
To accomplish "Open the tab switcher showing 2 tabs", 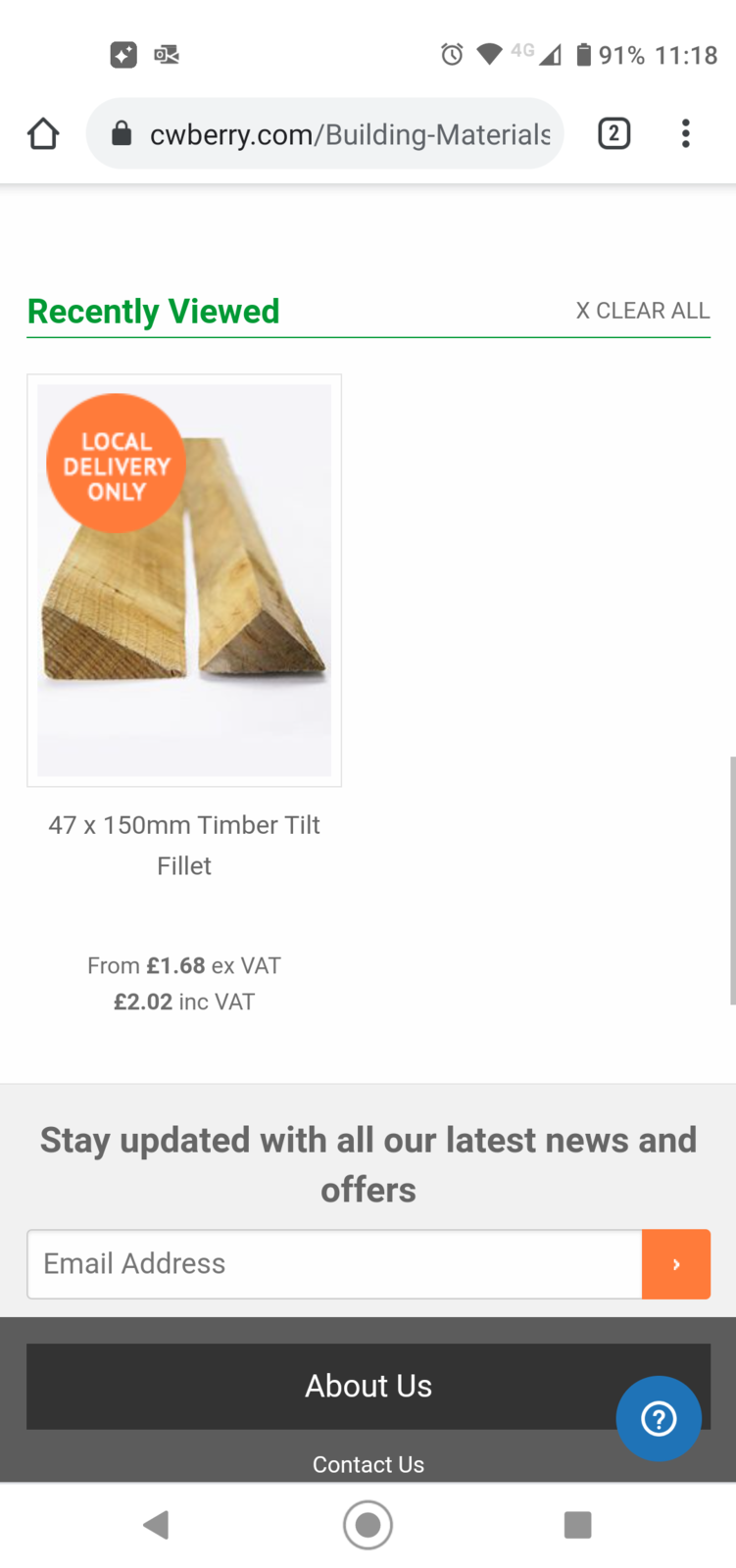I will pos(613,133).
